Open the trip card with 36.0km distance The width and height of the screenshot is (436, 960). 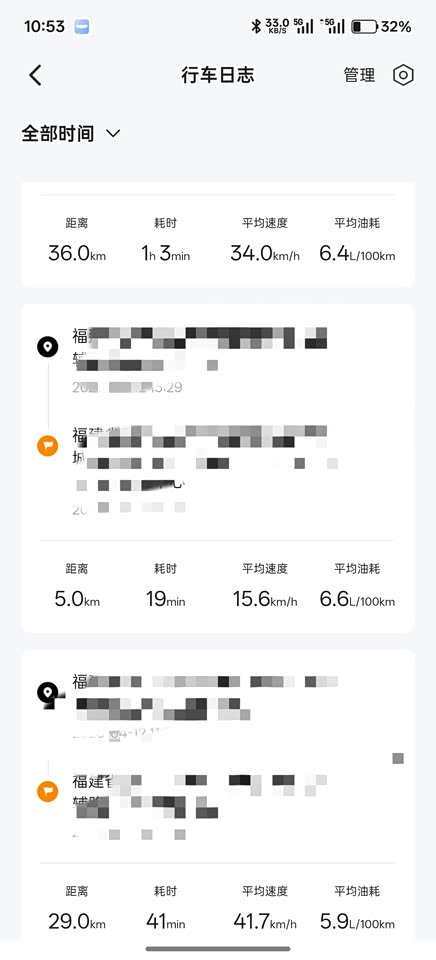click(218, 234)
